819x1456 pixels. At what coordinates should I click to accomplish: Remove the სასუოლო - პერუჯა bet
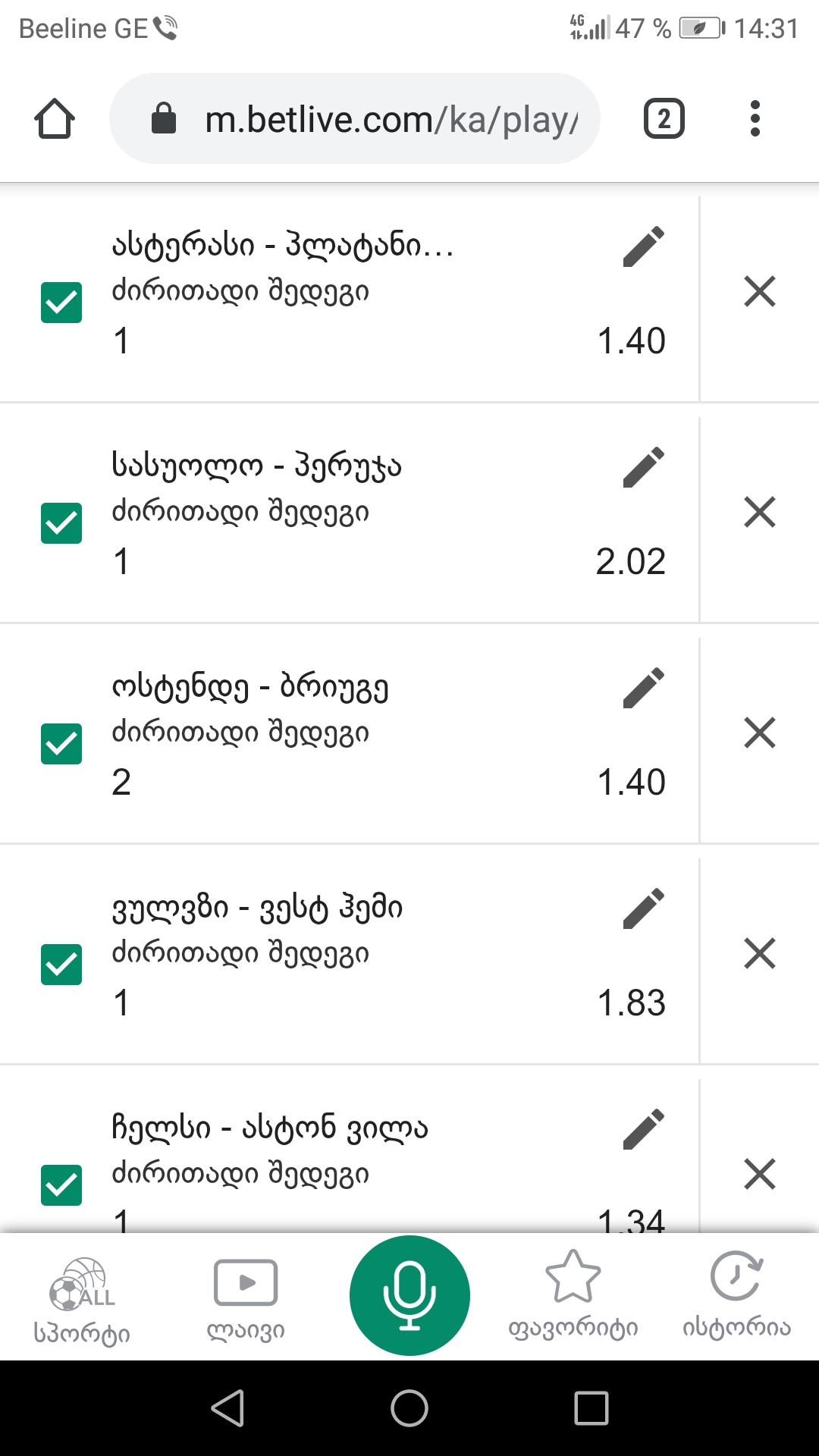pyautogui.click(x=760, y=512)
